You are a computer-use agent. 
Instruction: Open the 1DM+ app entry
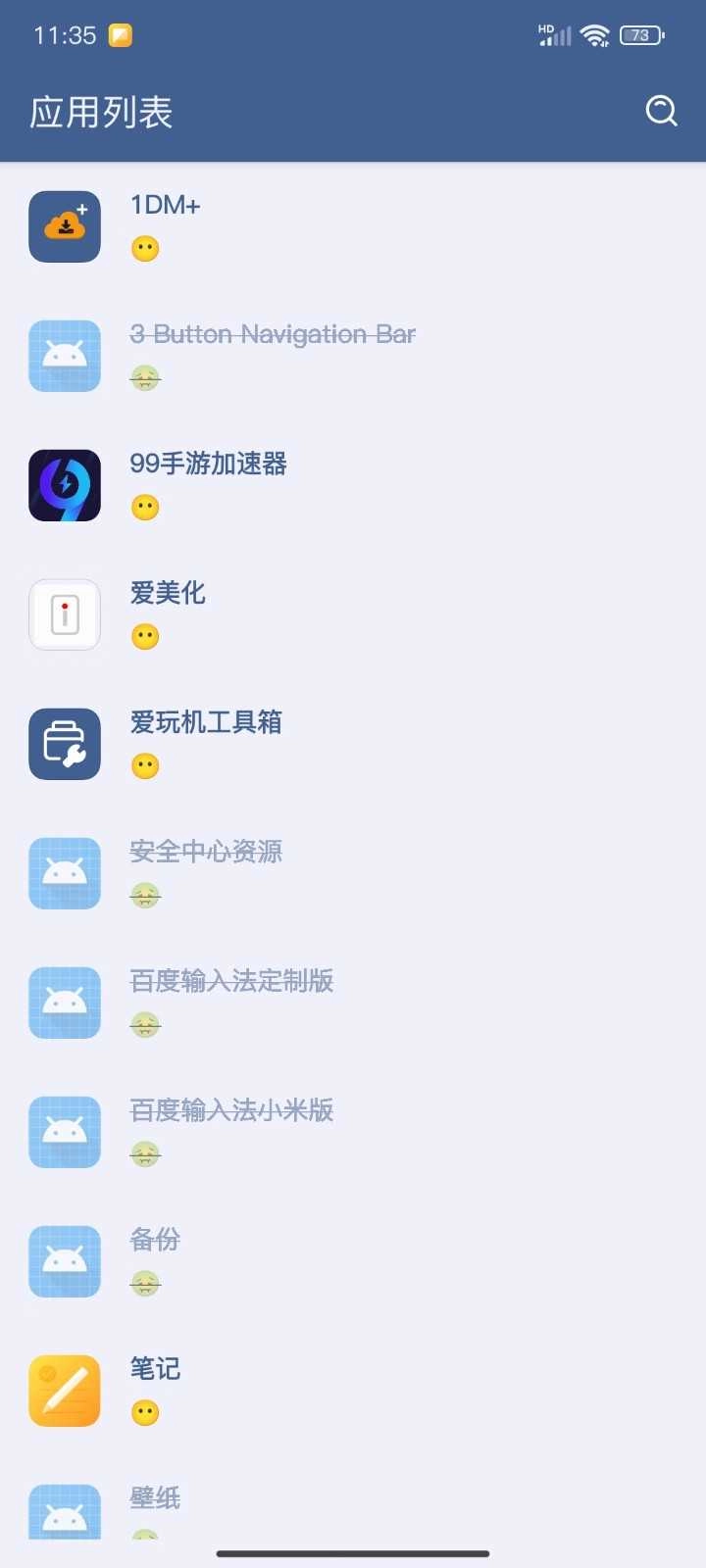coord(353,226)
